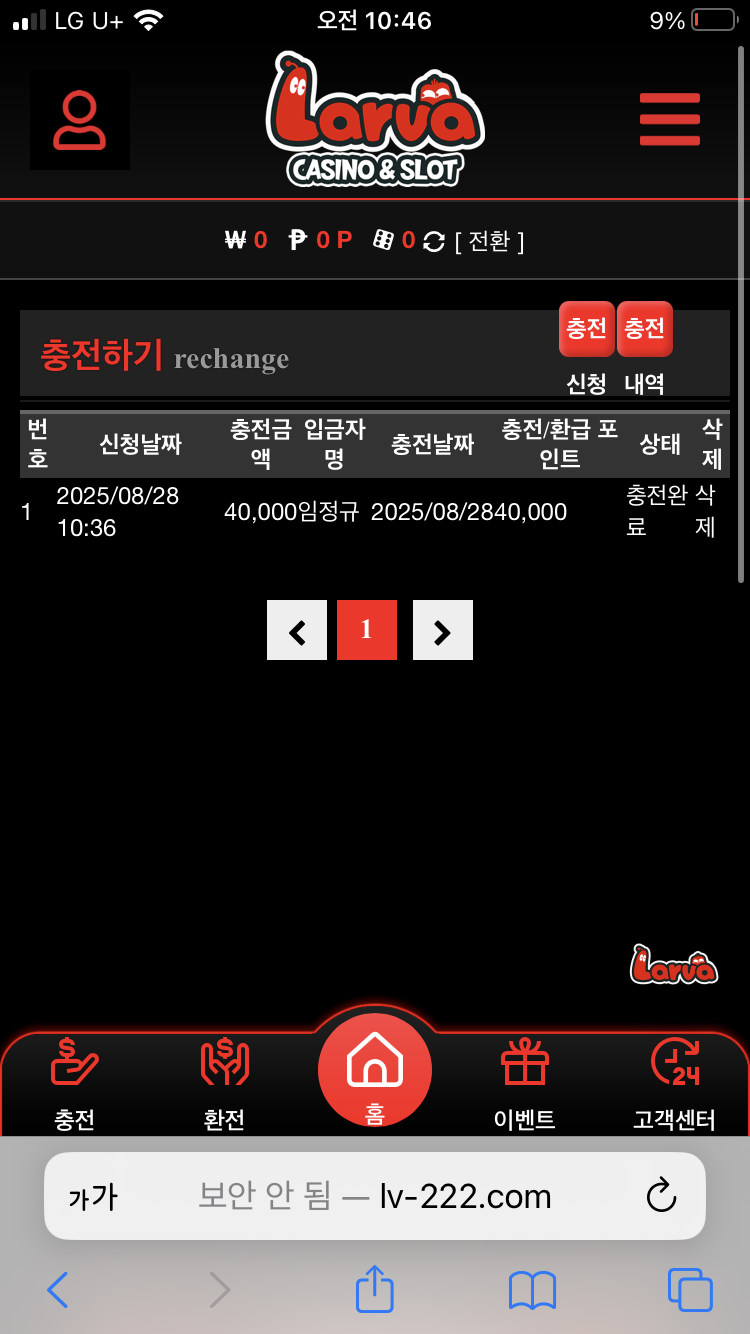750x1334 pixels.
Task: Show open Safari tabs
Action: pos(690,1290)
